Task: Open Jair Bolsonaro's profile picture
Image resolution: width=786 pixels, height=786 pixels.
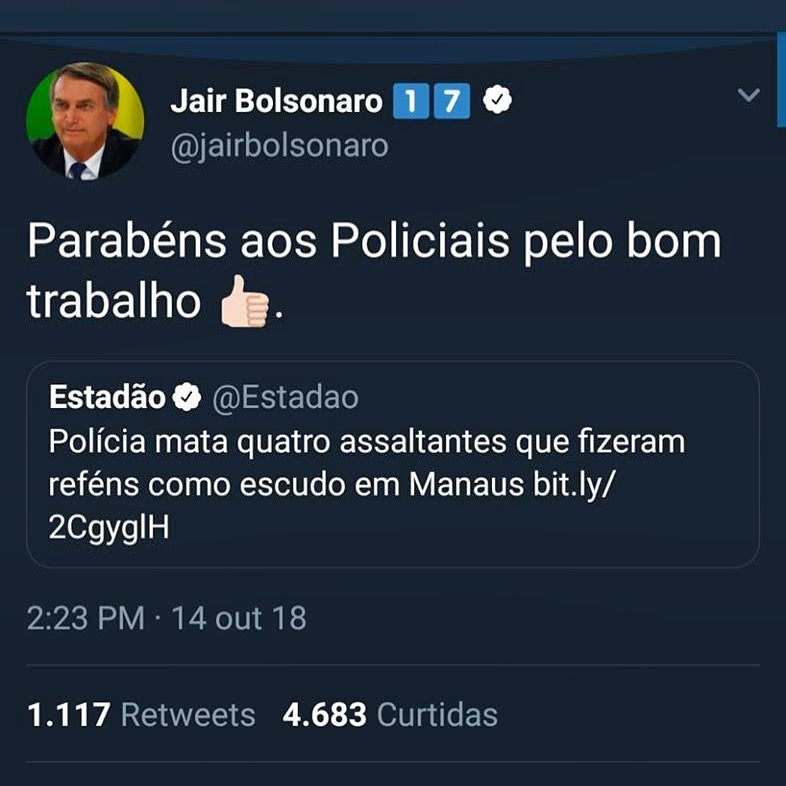Action: 85,121
